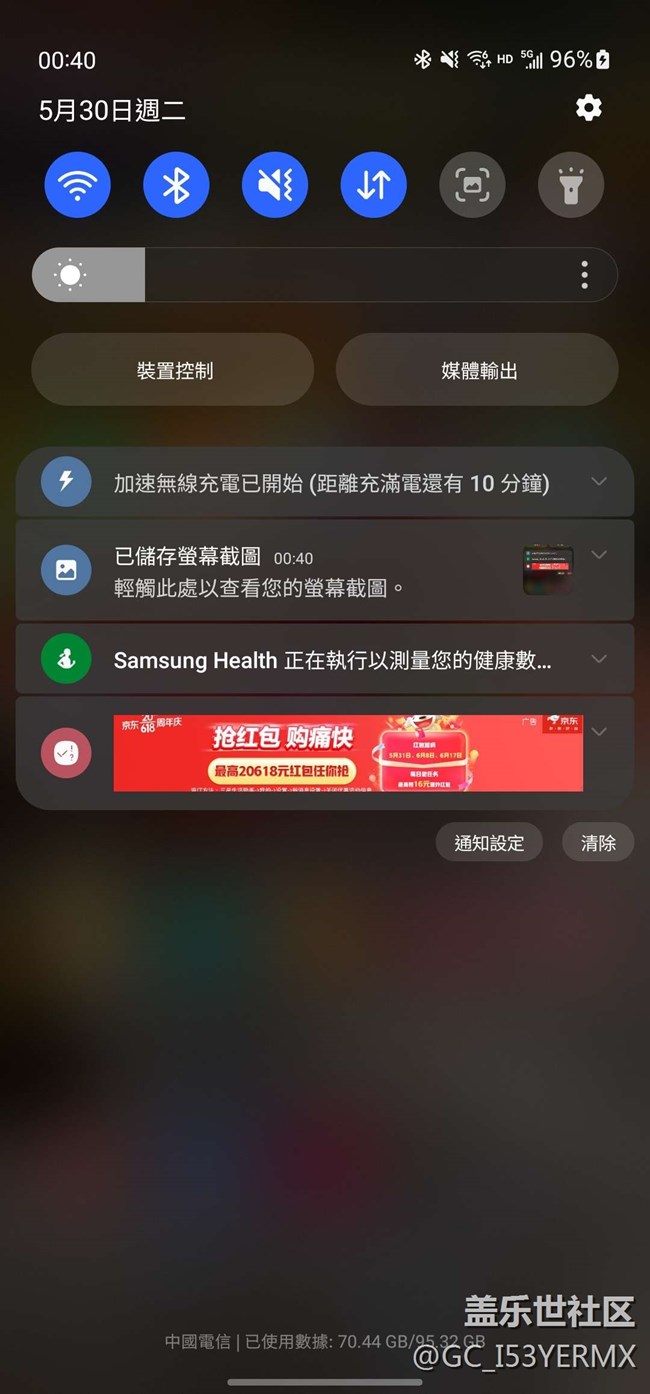
Task: Turn on the flashlight
Action: coord(571,185)
